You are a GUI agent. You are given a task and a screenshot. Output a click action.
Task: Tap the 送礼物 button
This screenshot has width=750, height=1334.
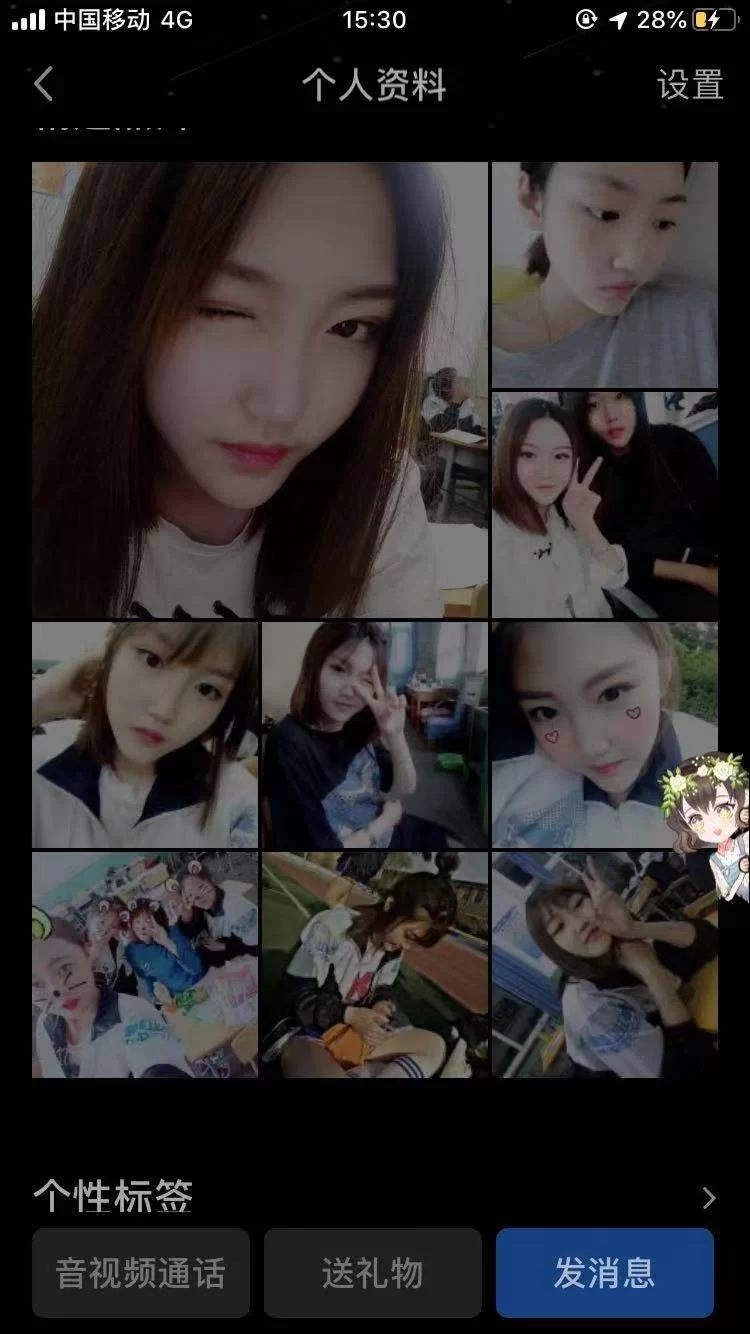pos(373,1273)
